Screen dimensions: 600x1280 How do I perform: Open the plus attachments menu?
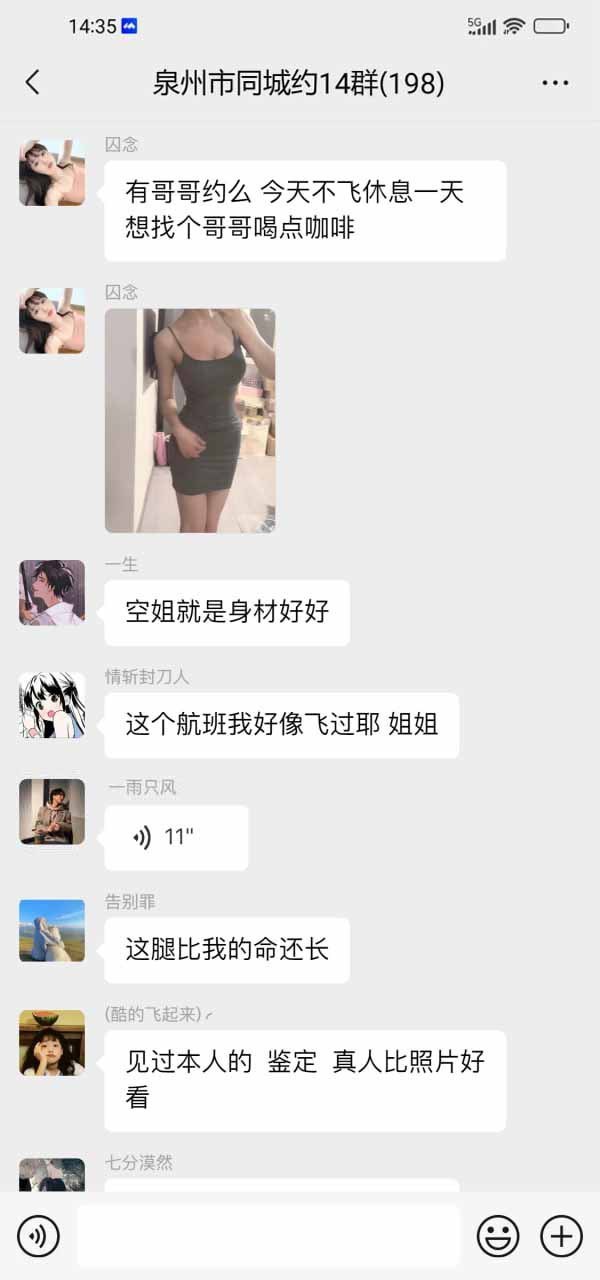pos(561,1236)
